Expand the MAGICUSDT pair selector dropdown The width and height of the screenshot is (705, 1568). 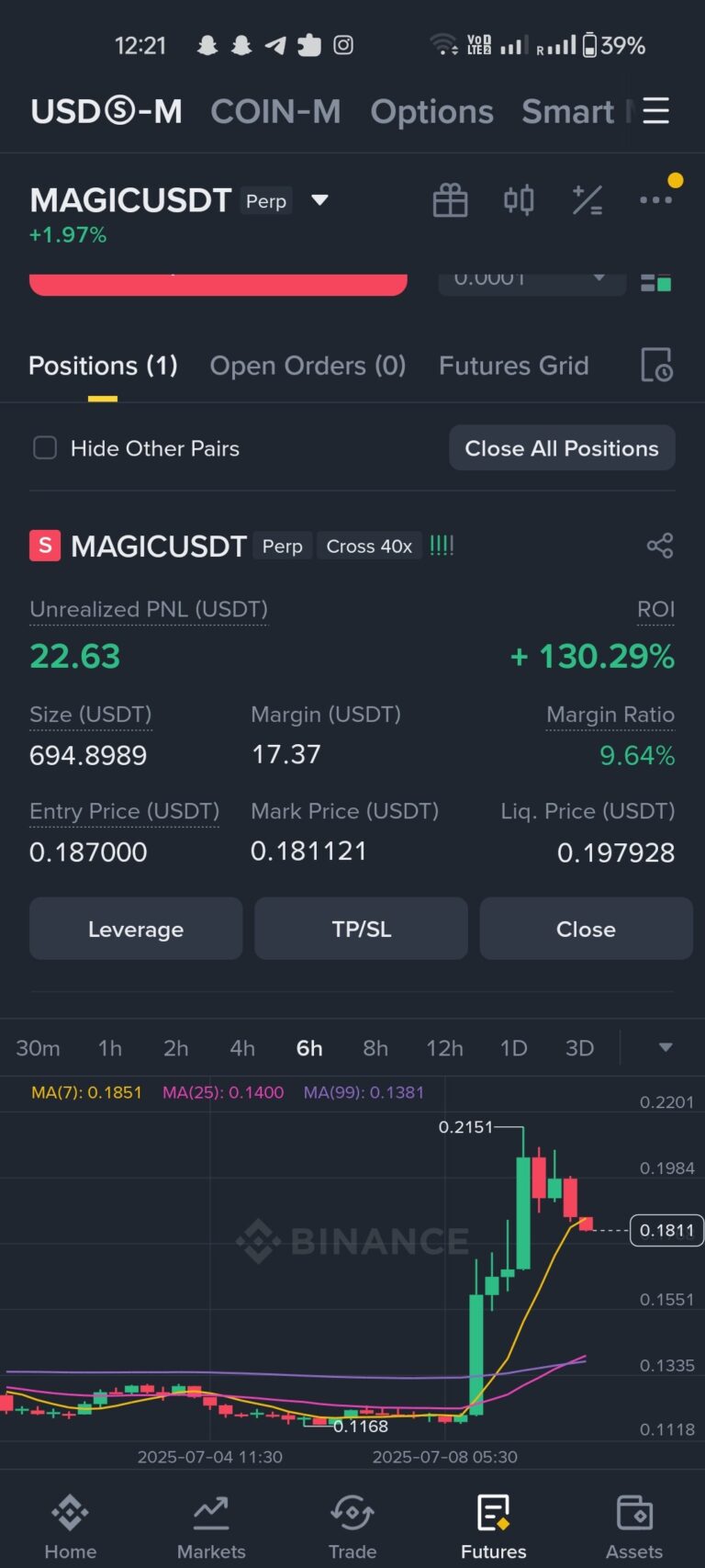(x=319, y=199)
